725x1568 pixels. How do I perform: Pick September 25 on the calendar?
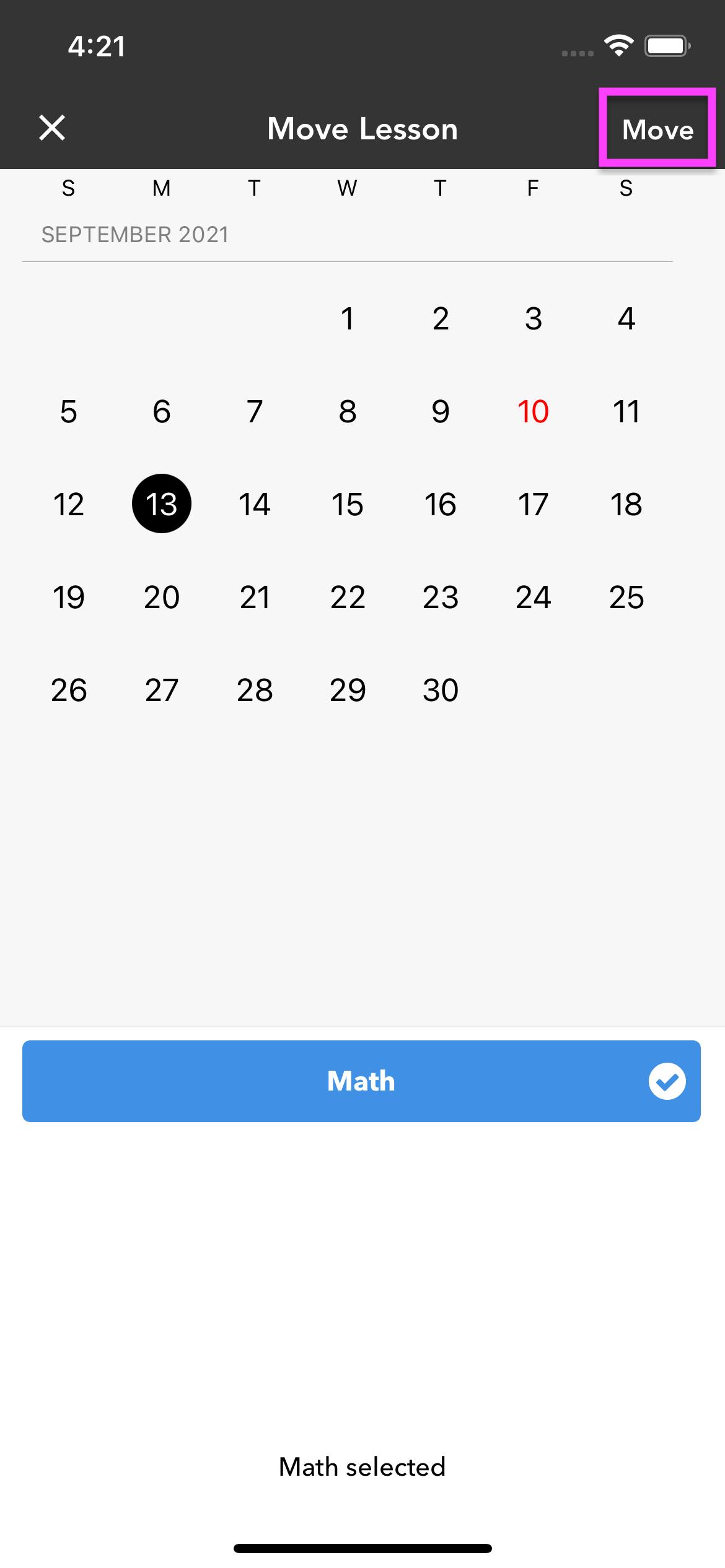tap(626, 597)
